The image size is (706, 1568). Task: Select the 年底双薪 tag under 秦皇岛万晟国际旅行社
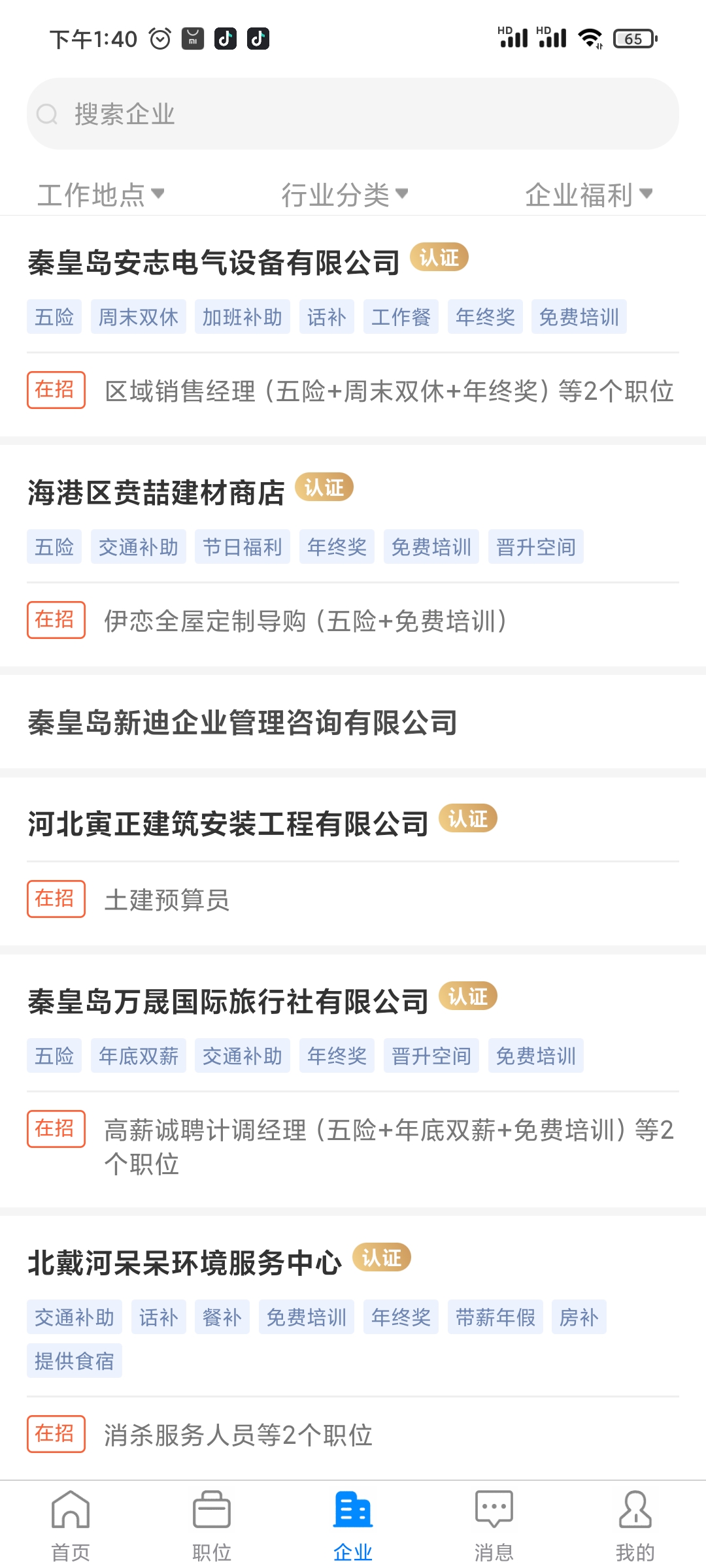(139, 1056)
